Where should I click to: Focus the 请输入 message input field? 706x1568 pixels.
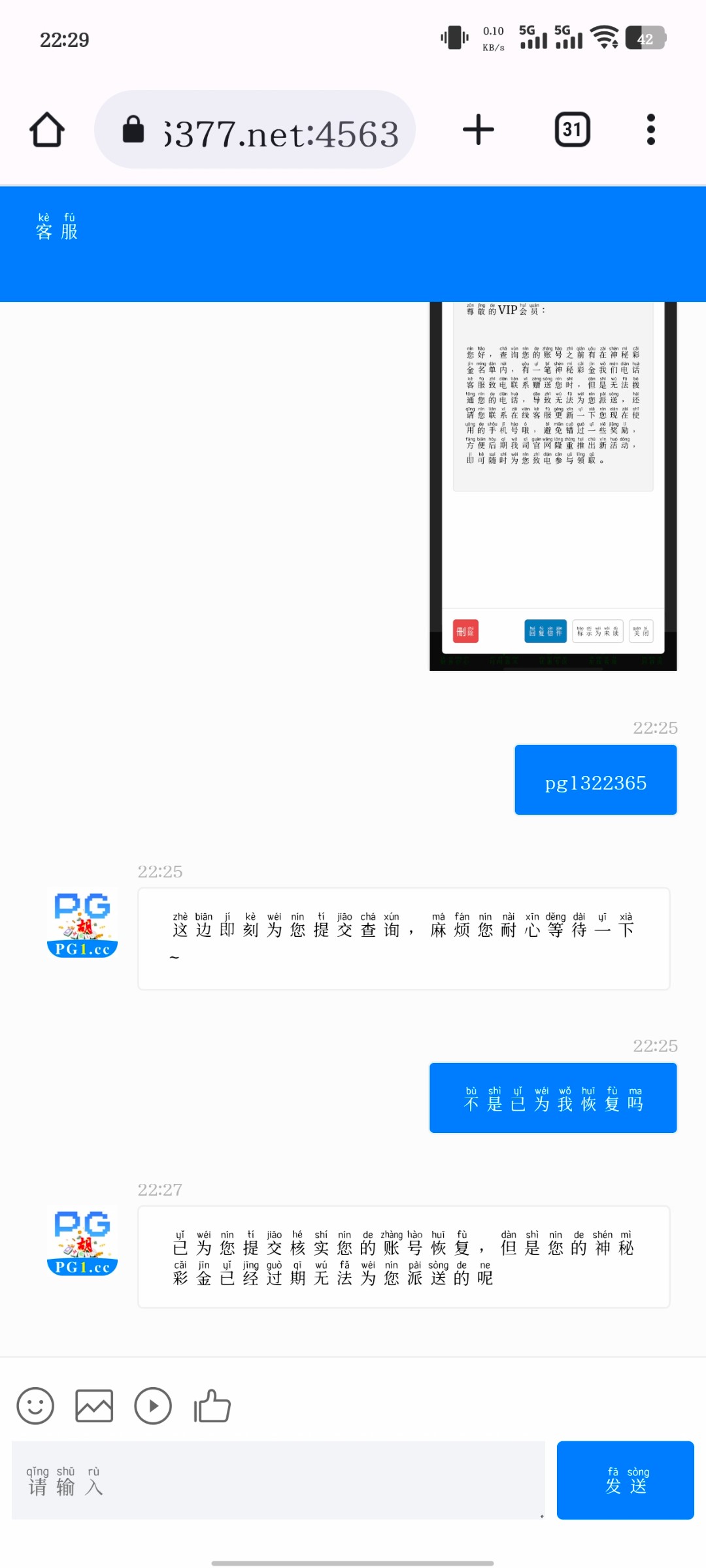(278, 1480)
